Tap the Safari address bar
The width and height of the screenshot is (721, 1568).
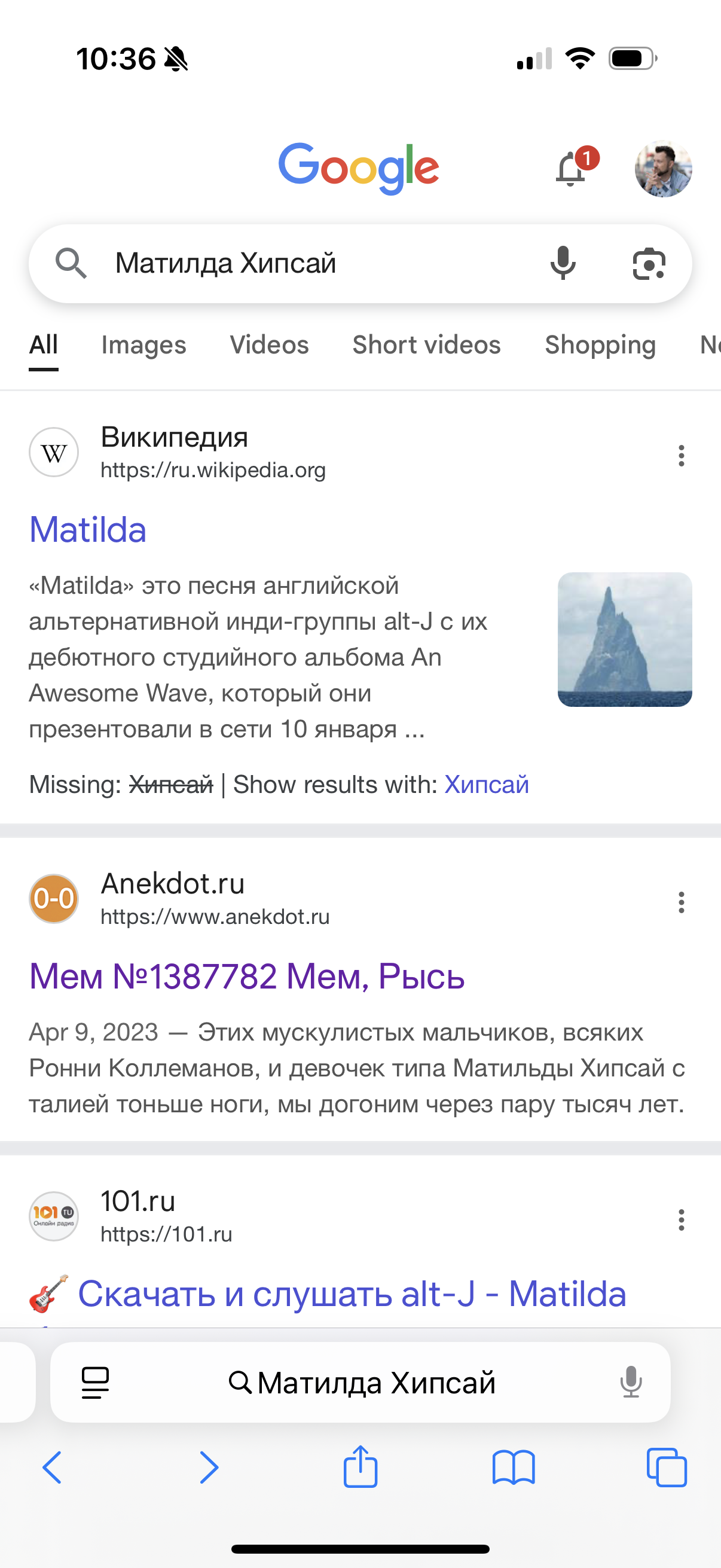362,1383
